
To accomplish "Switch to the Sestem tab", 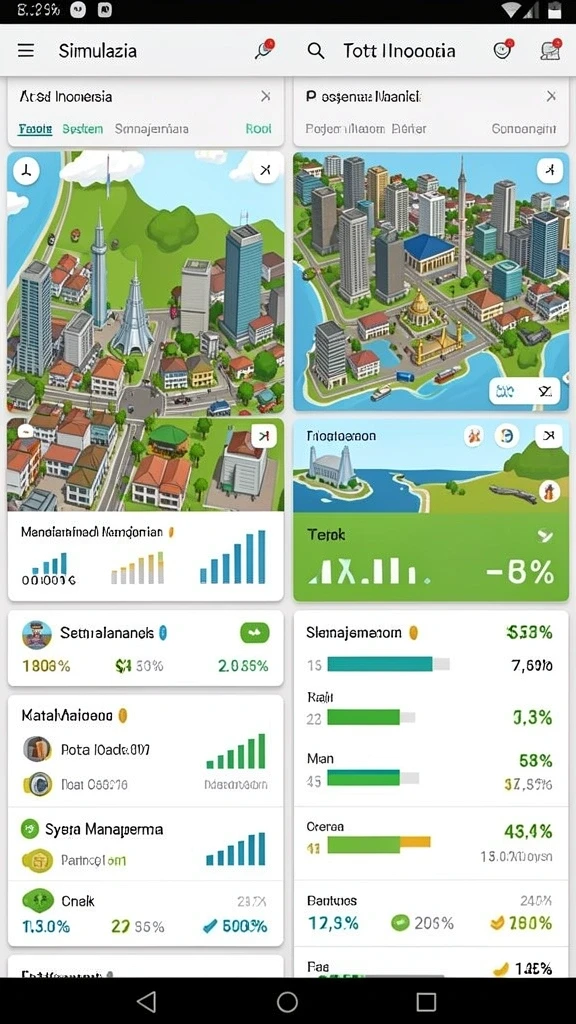I will point(82,129).
